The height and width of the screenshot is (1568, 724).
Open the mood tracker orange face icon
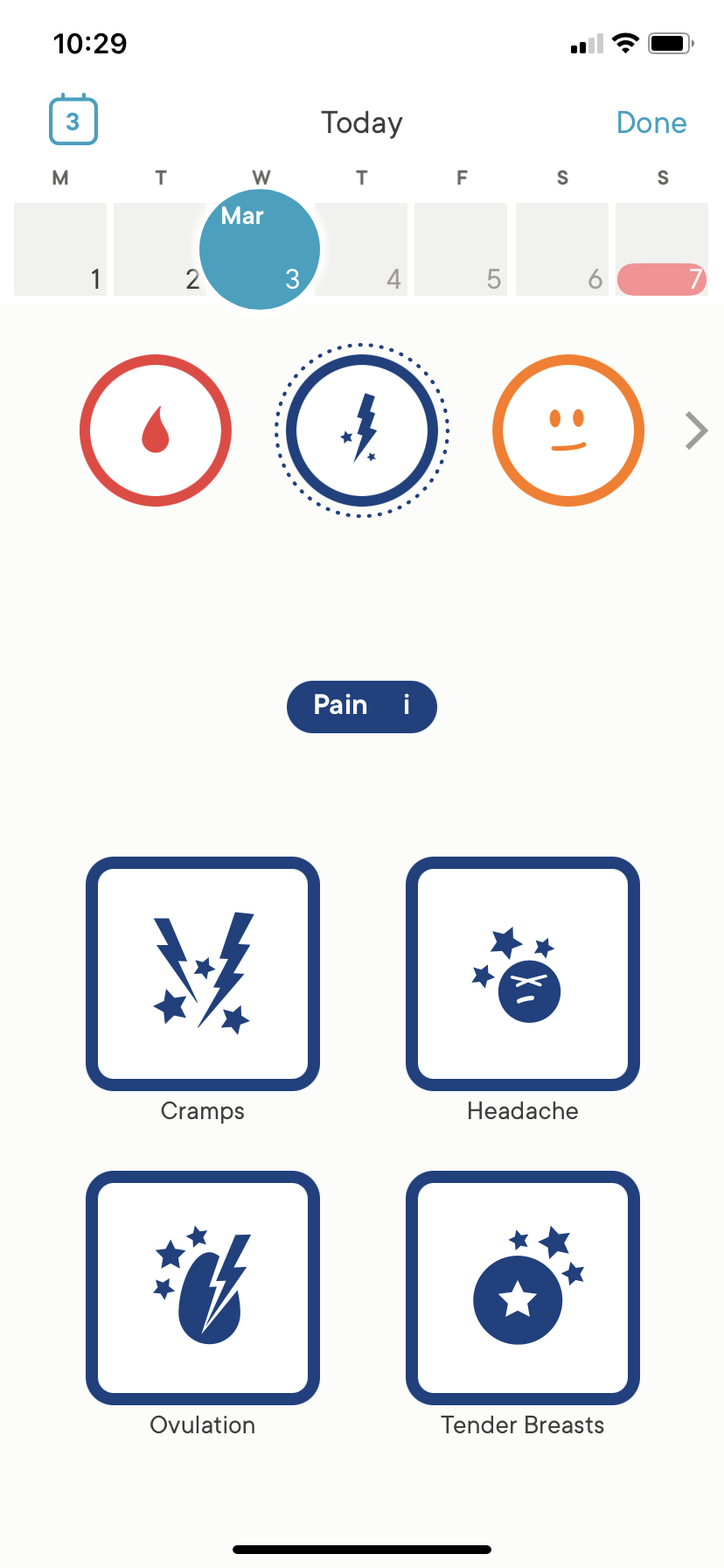[x=567, y=430]
